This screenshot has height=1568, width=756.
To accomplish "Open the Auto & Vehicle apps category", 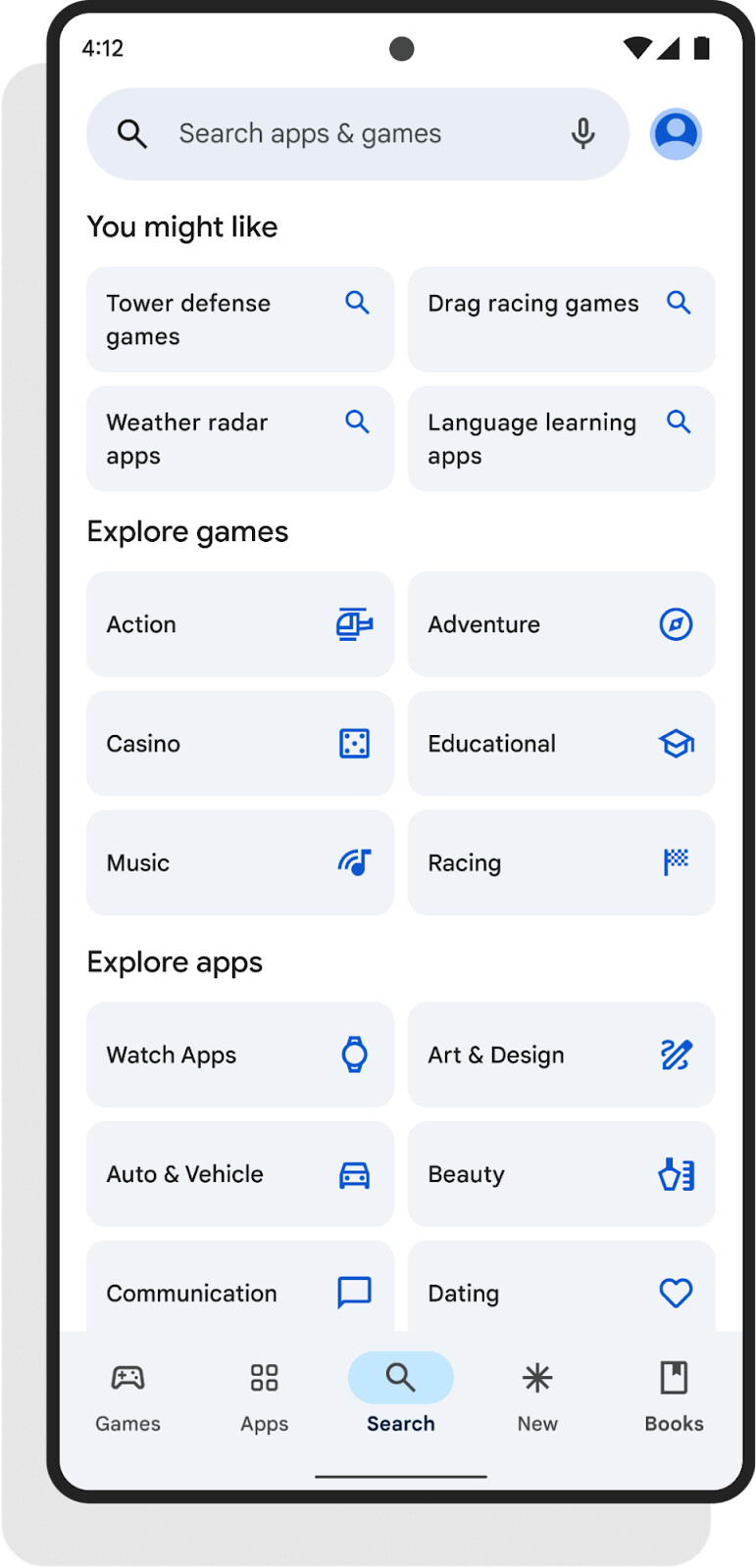I will pyautogui.click(x=239, y=1174).
